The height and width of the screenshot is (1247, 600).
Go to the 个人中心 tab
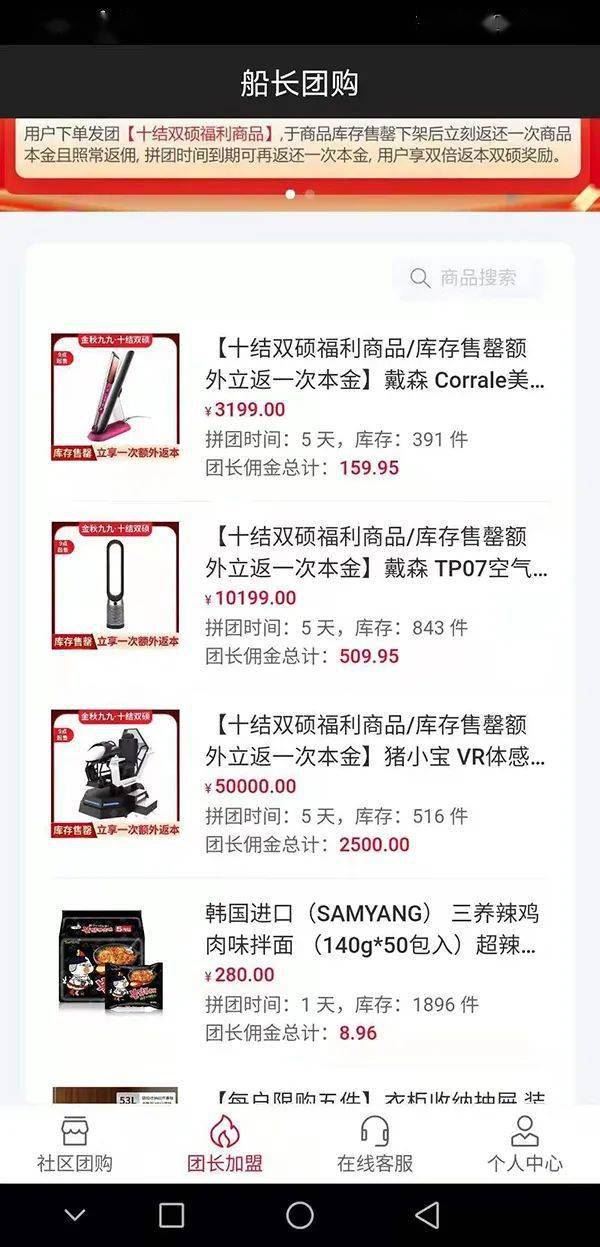(x=525, y=1145)
